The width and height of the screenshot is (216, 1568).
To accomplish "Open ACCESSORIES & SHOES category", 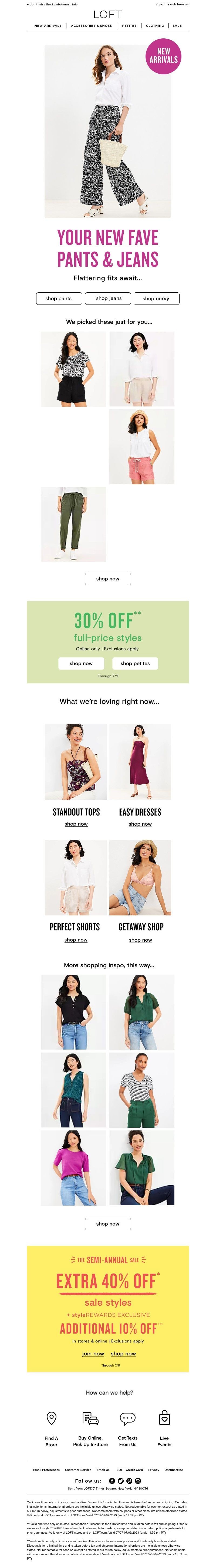I will pos(91,26).
